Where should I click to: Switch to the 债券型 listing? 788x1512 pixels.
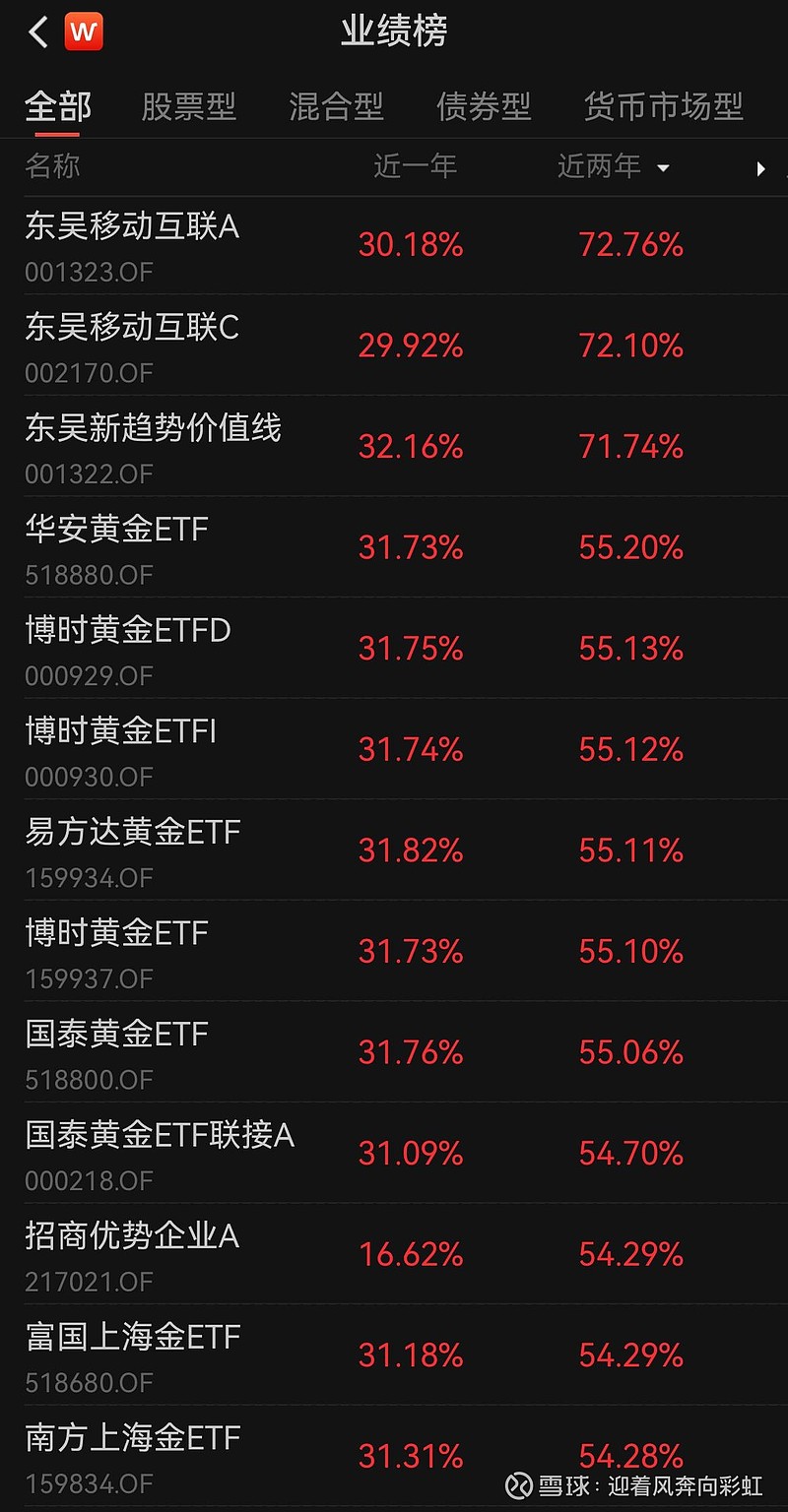pos(483,106)
